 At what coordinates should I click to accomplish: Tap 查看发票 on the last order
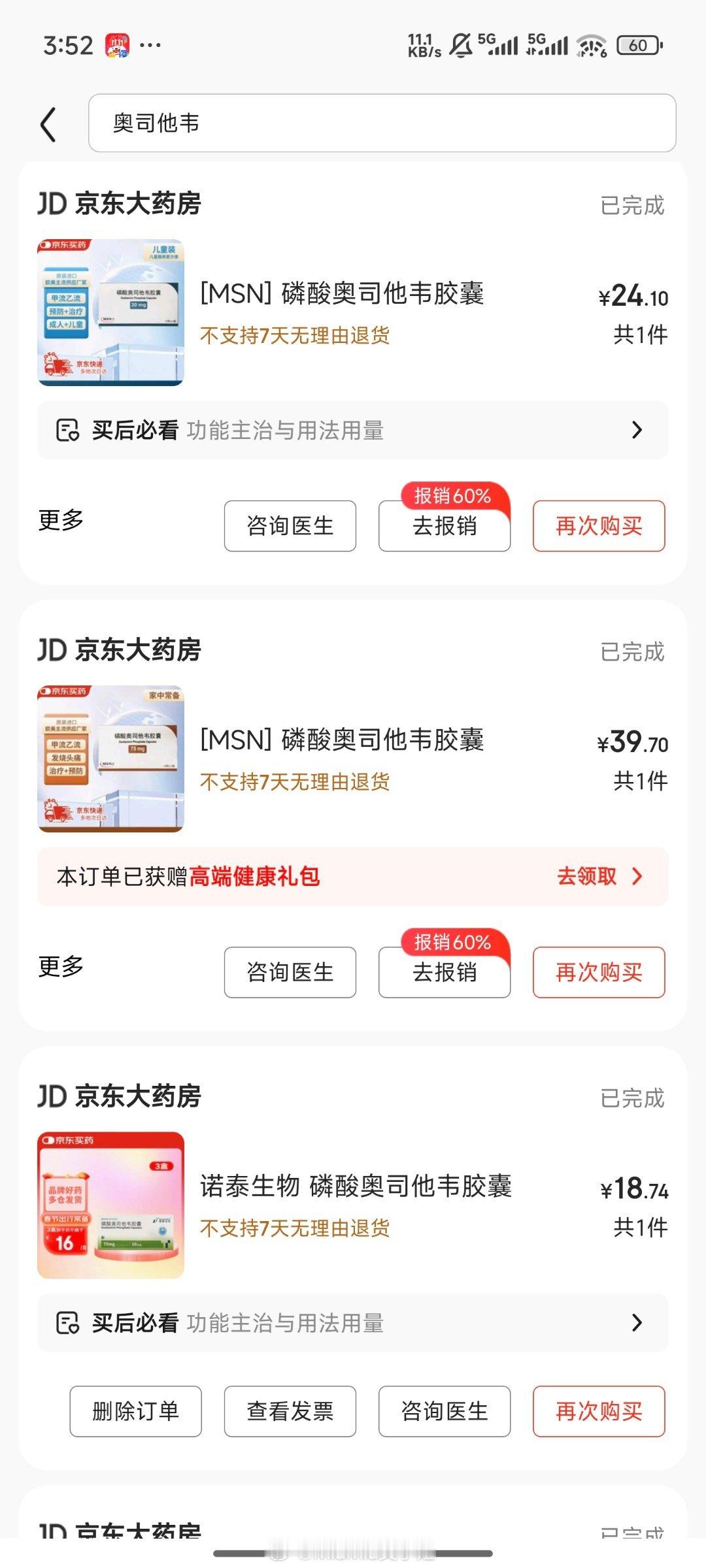coord(290,1411)
